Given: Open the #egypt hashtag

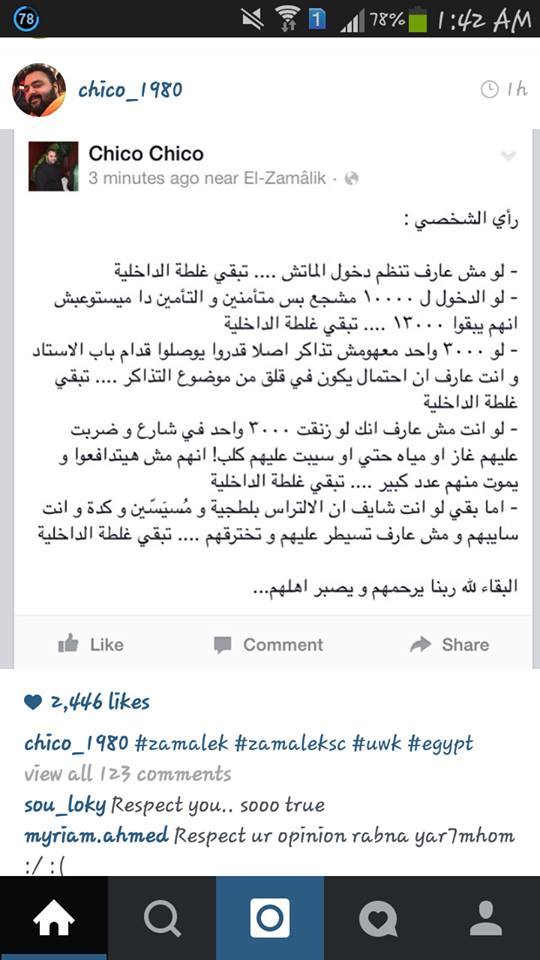Looking at the screenshot, I should click(441, 744).
